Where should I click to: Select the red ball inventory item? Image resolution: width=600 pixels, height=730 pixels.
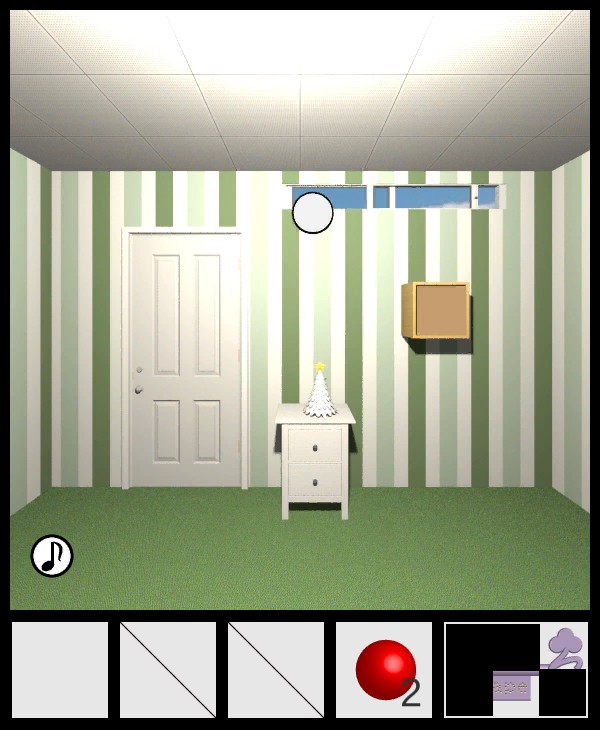pos(385,669)
